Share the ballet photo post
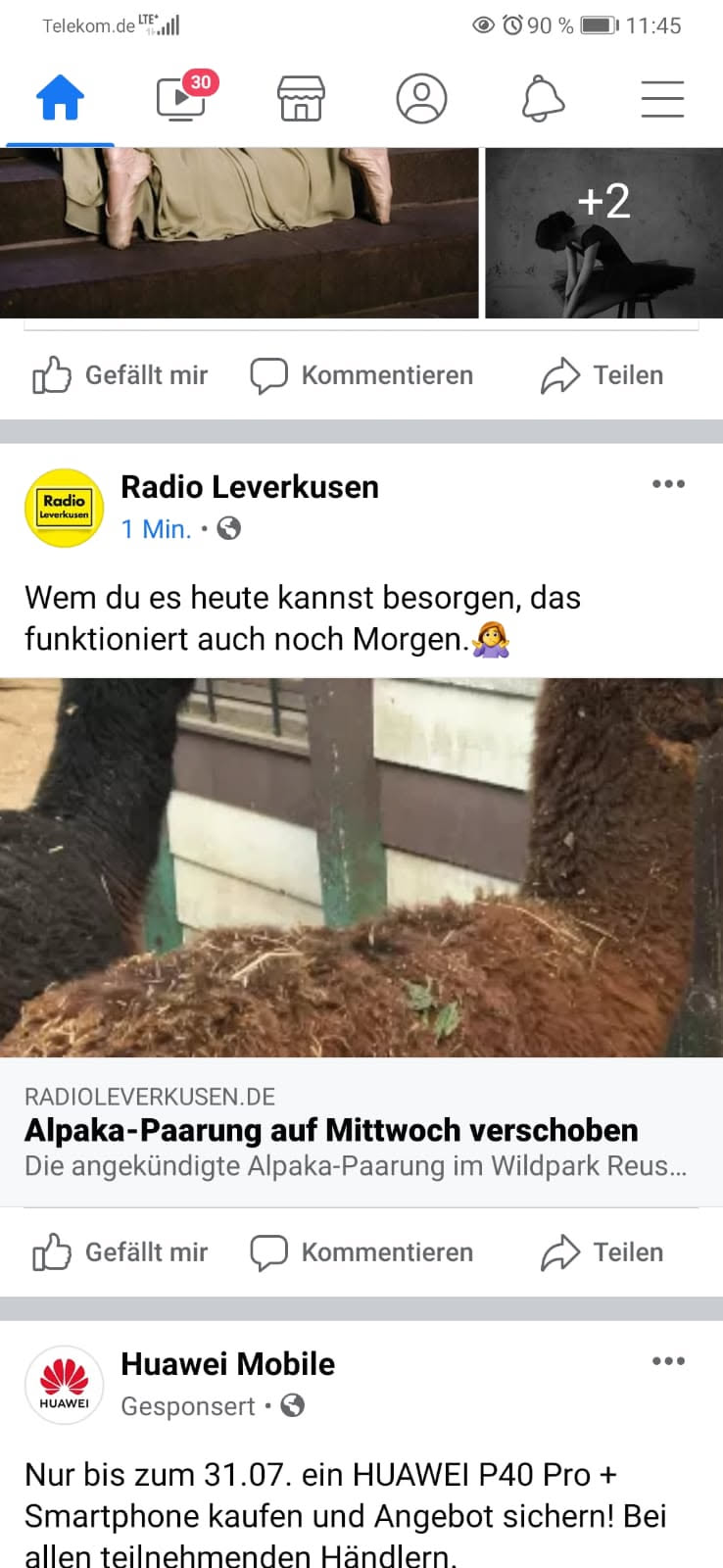Viewport: 723px width, 1568px height. click(602, 375)
